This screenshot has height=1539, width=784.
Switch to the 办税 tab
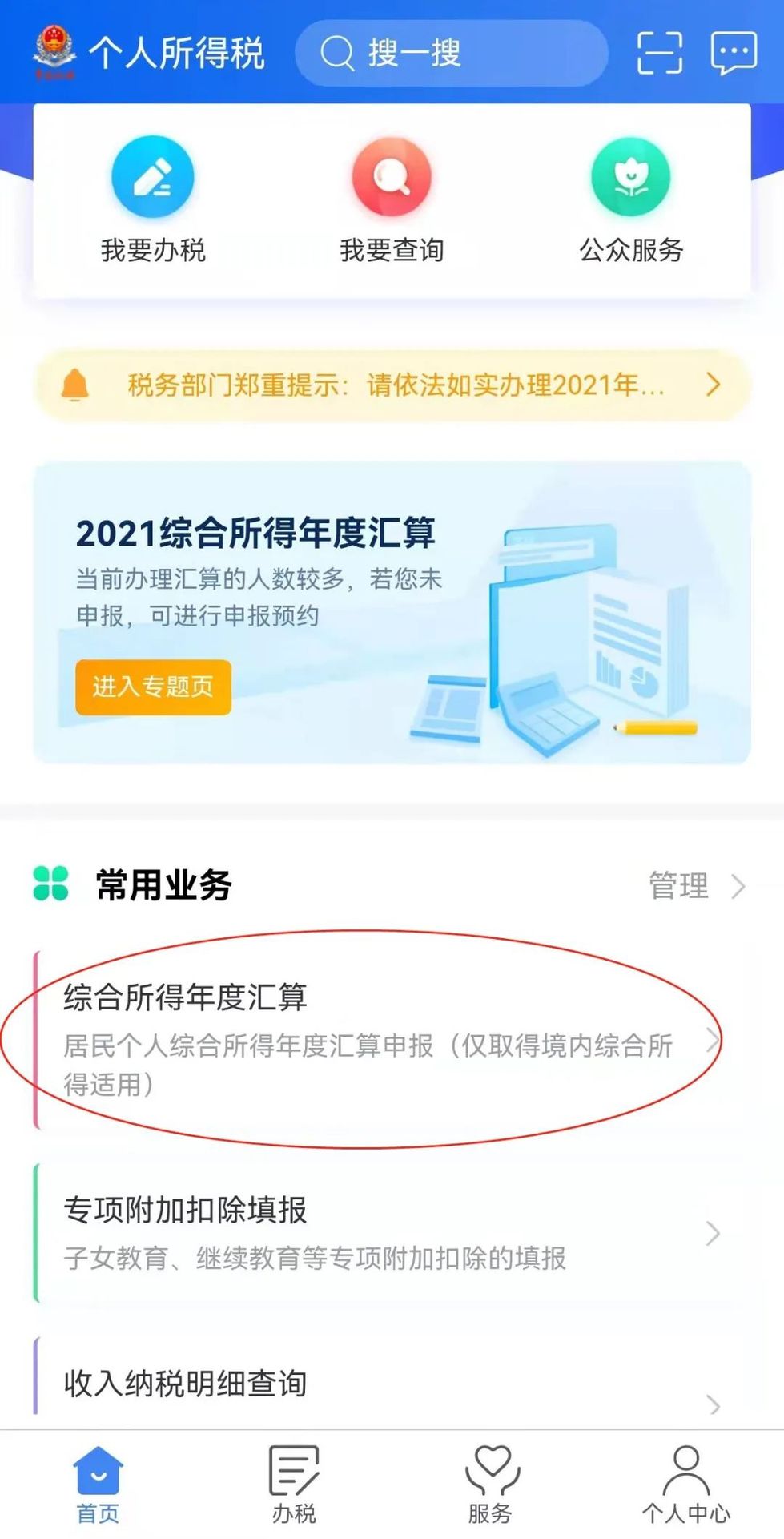tap(294, 1485)
